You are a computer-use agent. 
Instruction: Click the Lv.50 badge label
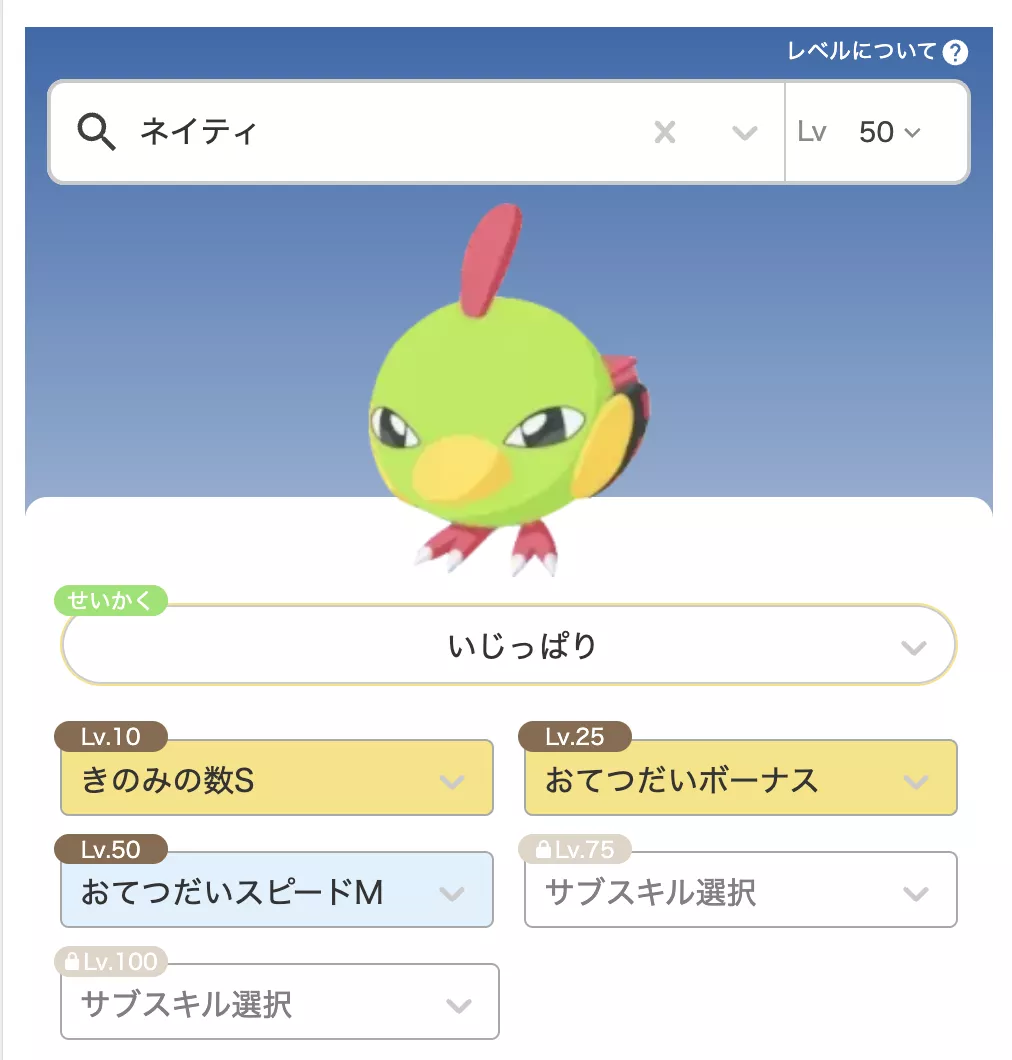(108, 849)
